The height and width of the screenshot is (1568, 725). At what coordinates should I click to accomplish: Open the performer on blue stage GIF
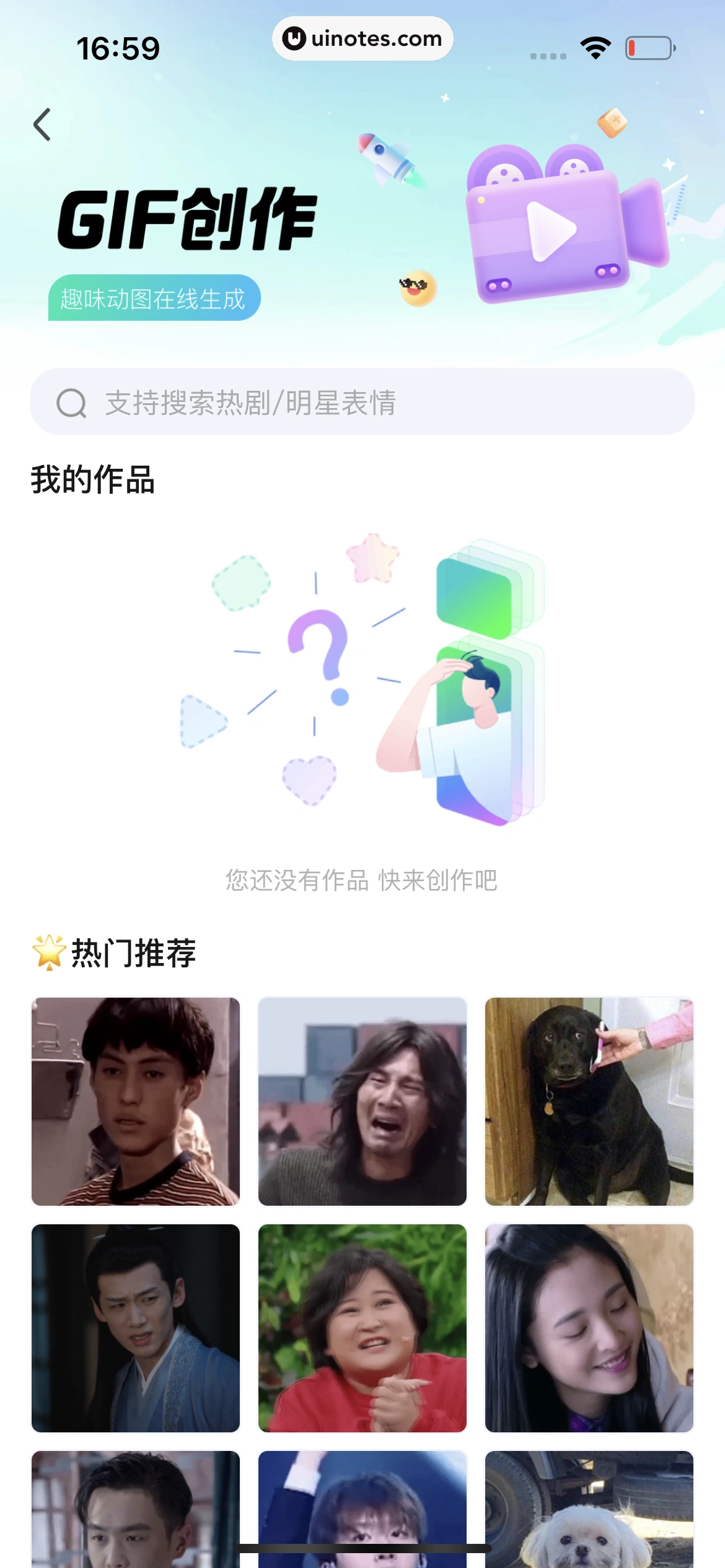pos(362,1499)
